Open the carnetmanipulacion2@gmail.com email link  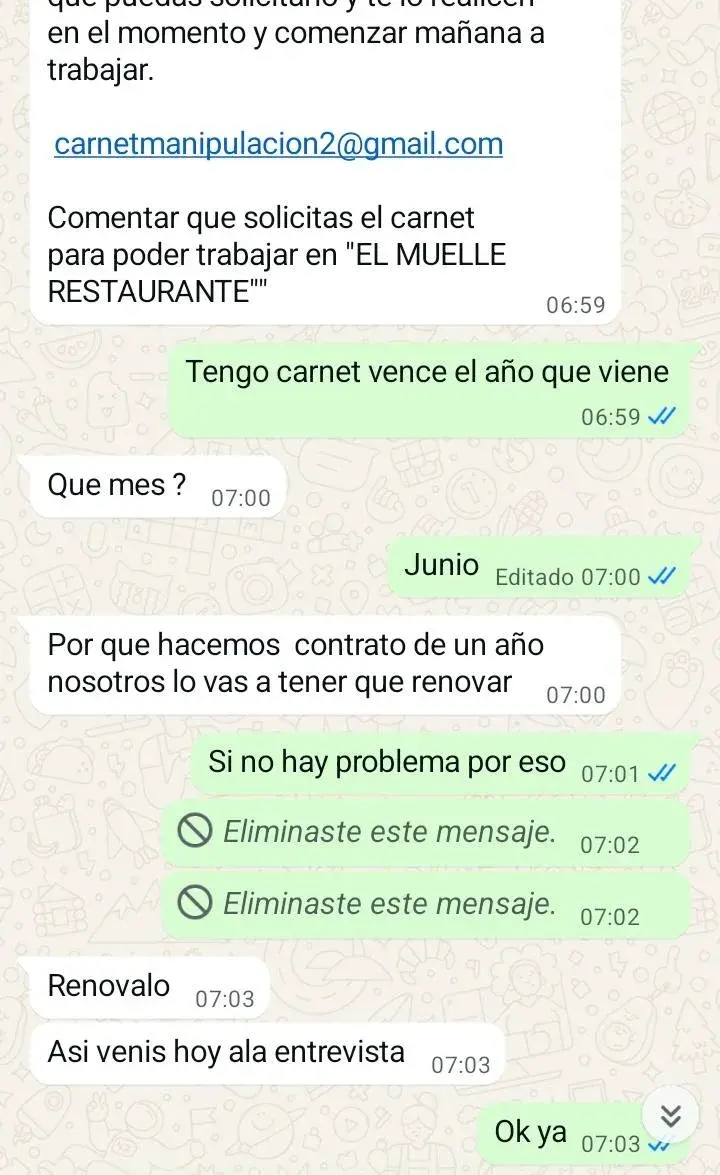pyautogui.click(x=278, y=144)
